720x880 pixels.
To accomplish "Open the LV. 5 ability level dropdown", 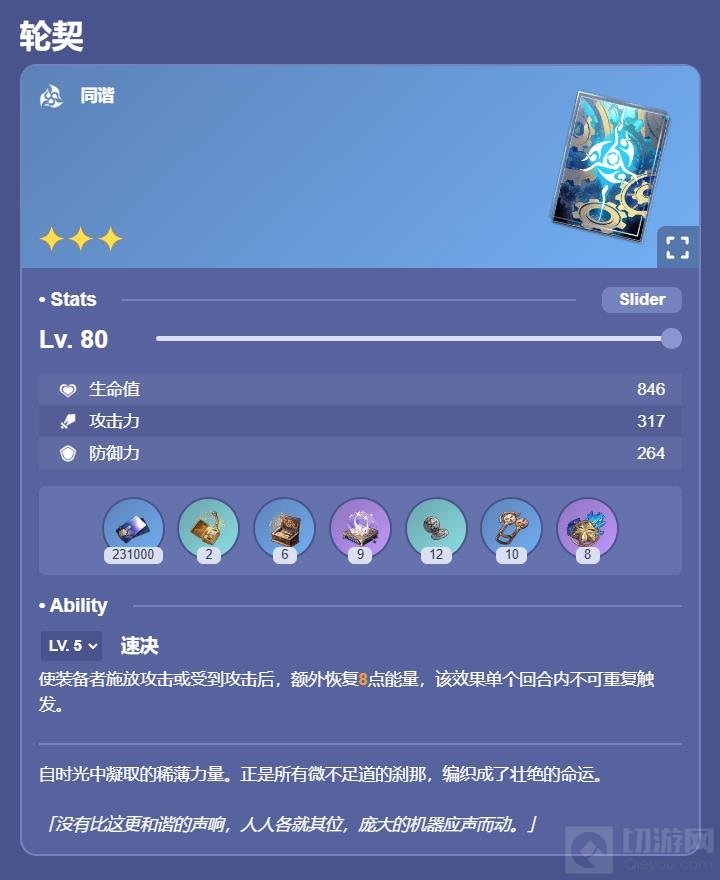I will click(71, 646).
